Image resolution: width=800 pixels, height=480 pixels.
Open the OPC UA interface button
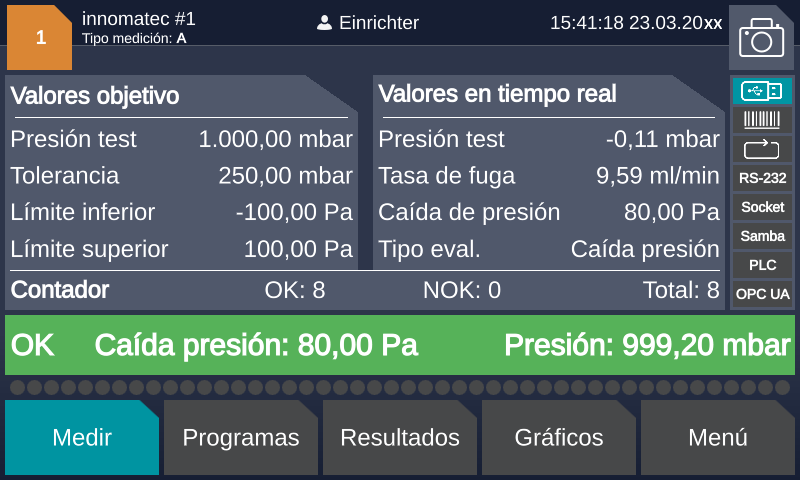click(762, 294)
